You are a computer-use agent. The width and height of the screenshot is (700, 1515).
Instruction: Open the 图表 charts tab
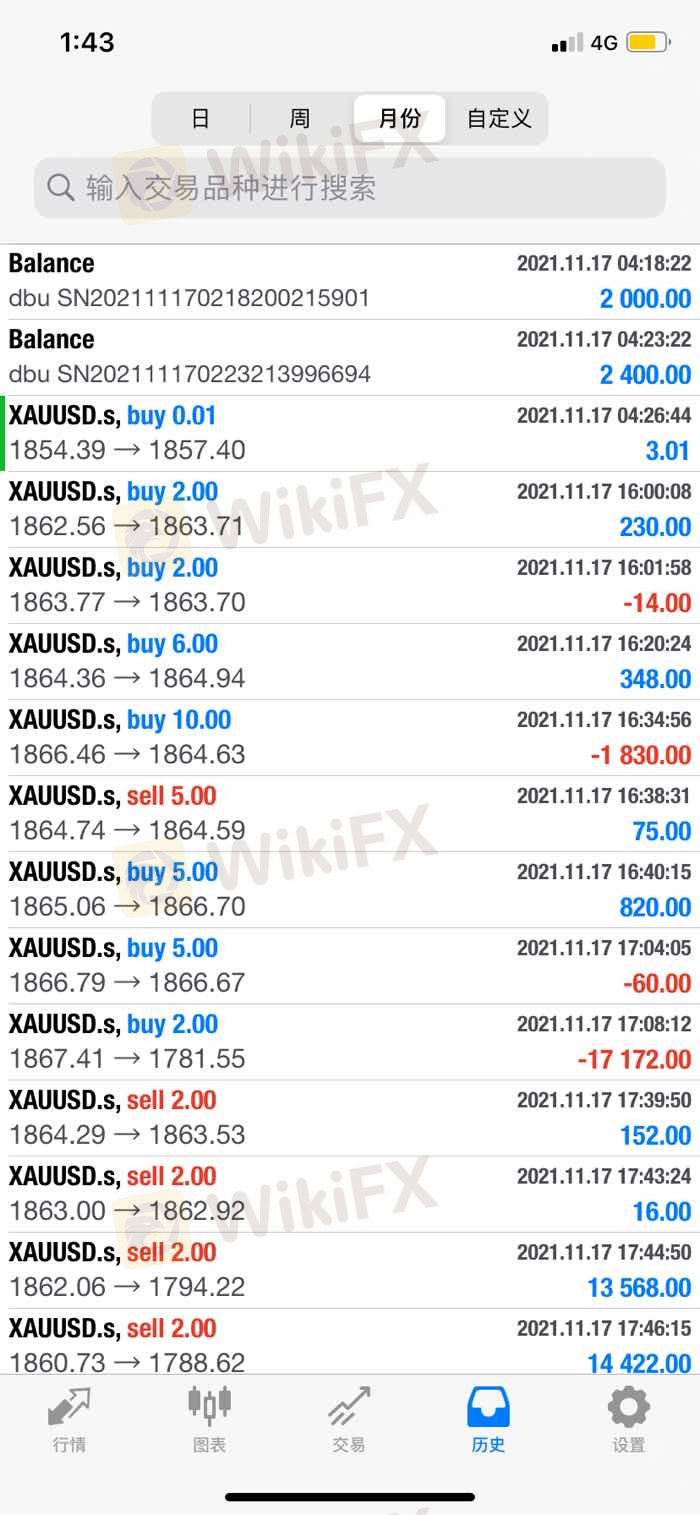(x=209, y=1419)
